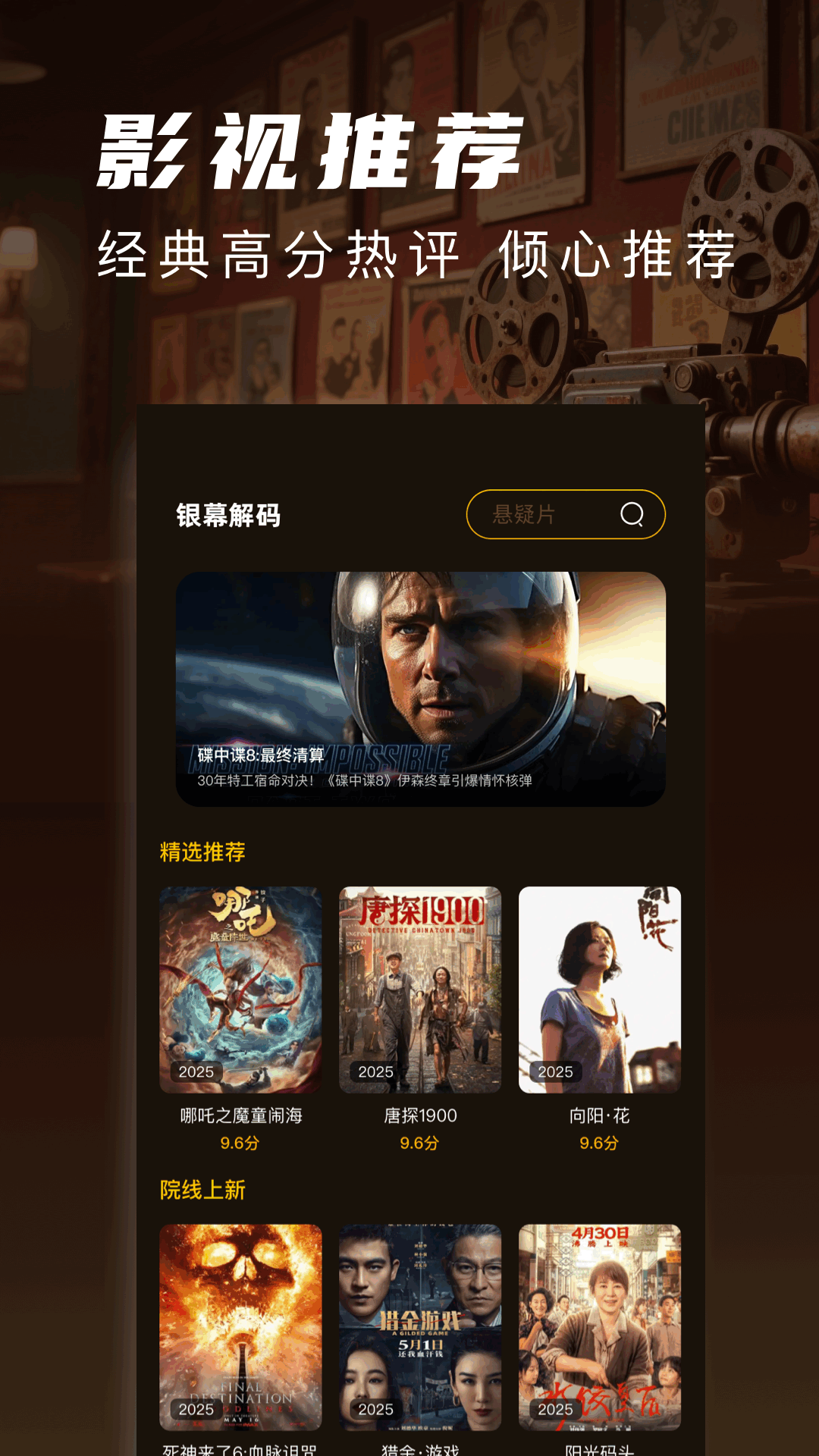819x1456 pixels.
Task: Click the search magnifier icon
Action: pyautogui.click(x=633, y=514)
